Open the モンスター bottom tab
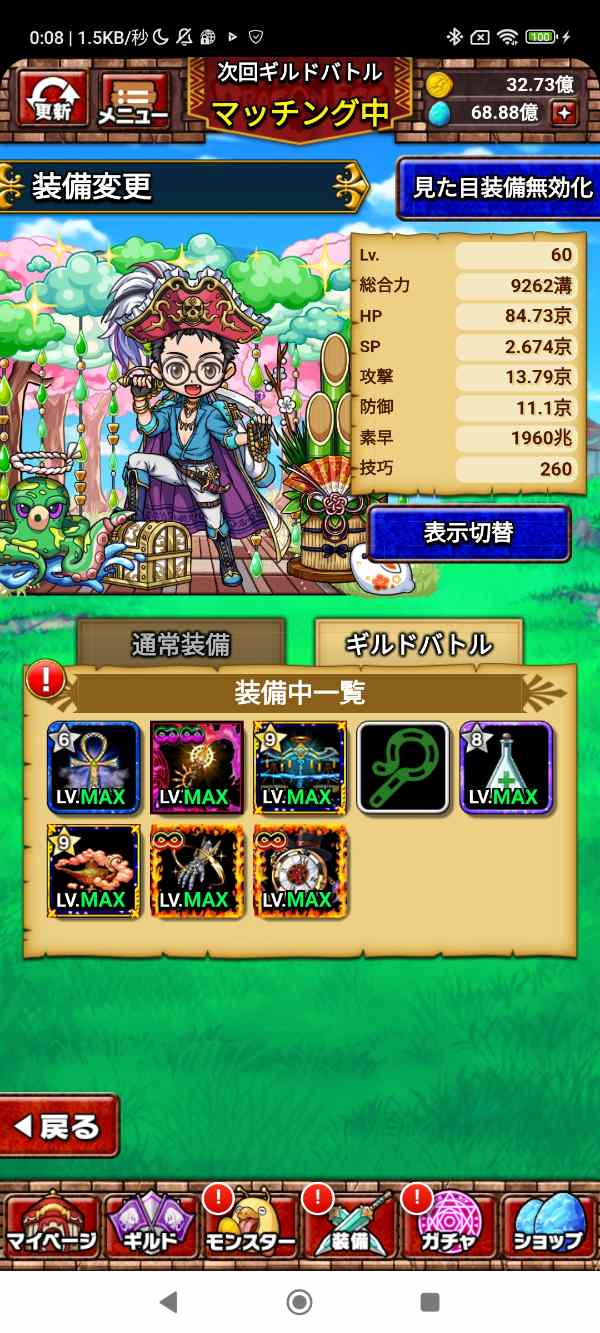Viewport: 600px width, 1333px height. [x=249, y=1227]
